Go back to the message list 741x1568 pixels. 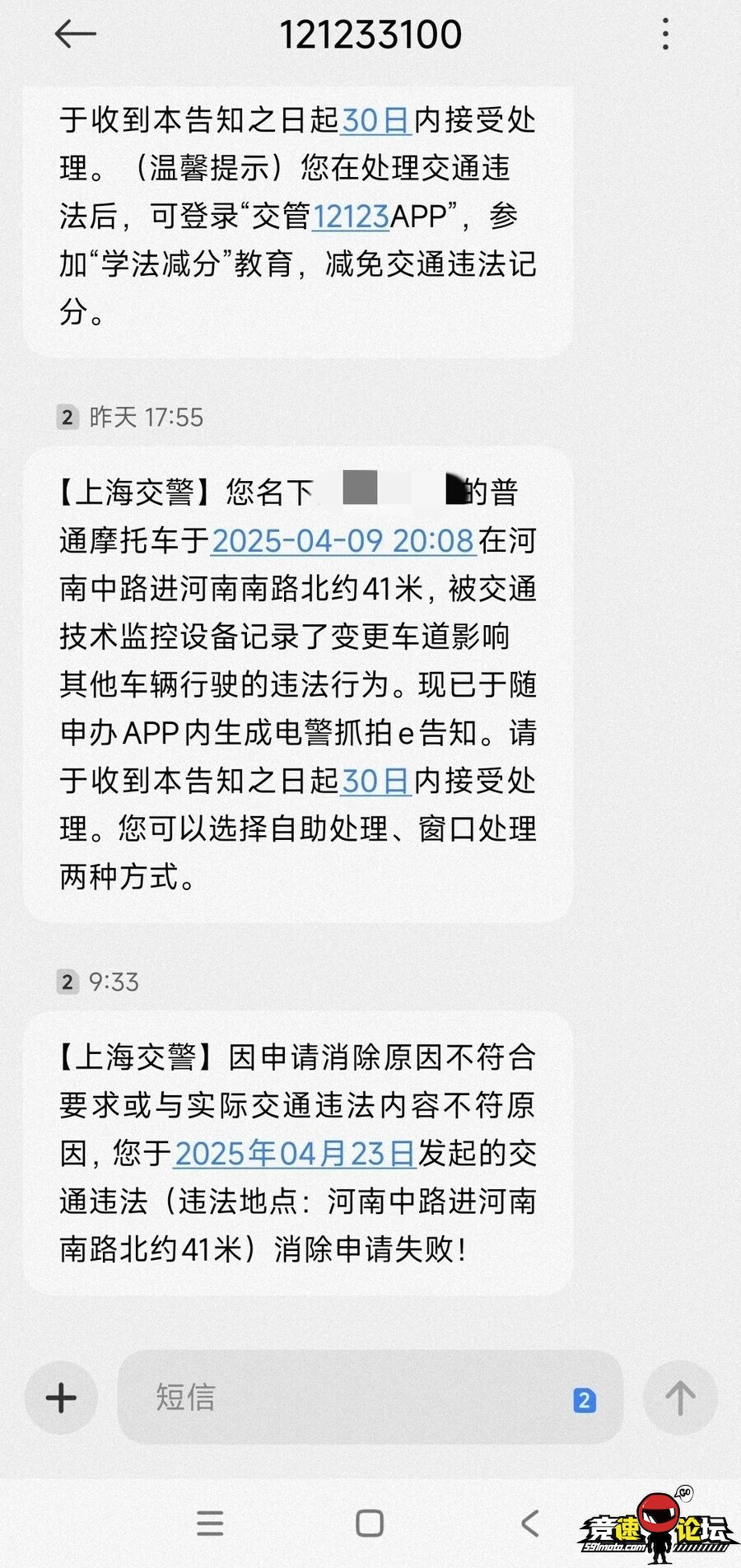76,35
